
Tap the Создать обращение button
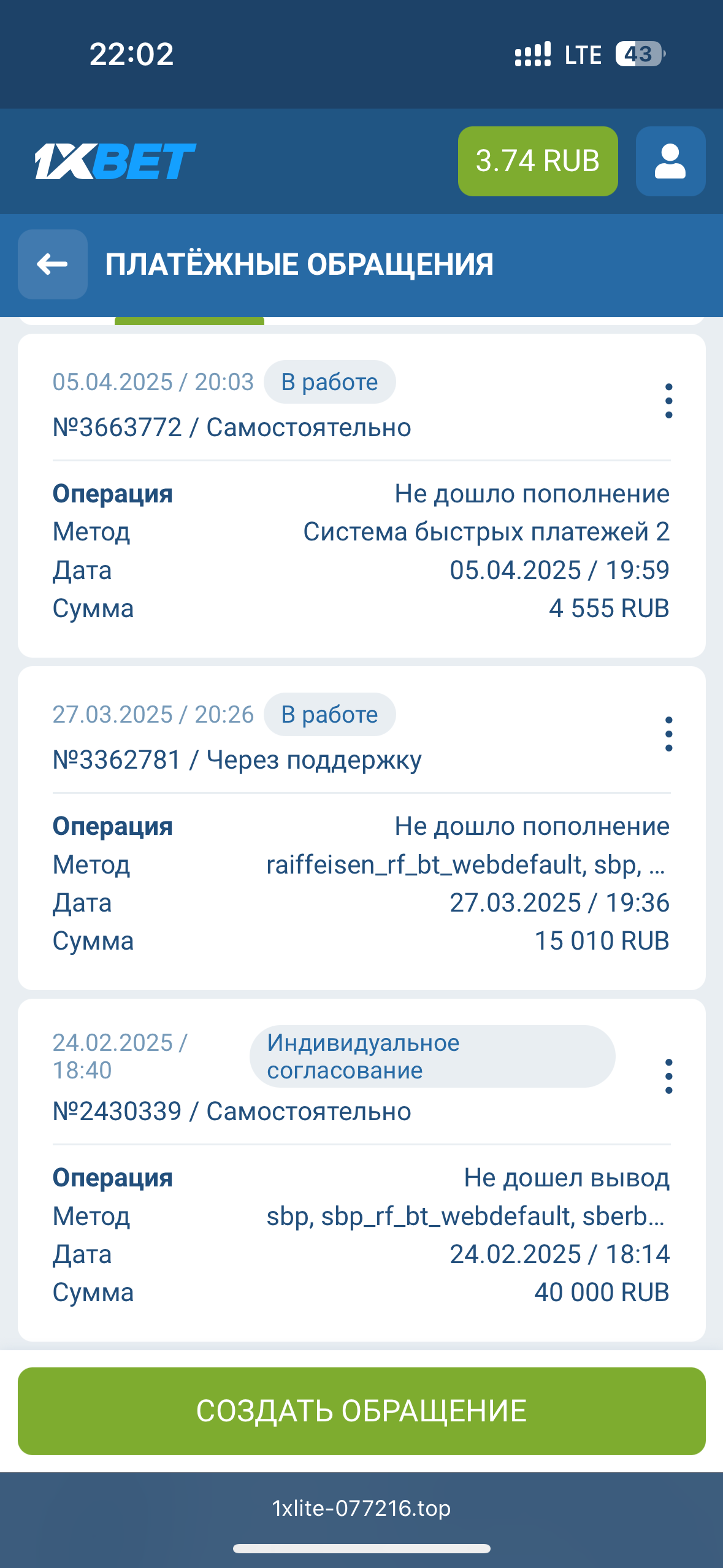coord(361,1411)
